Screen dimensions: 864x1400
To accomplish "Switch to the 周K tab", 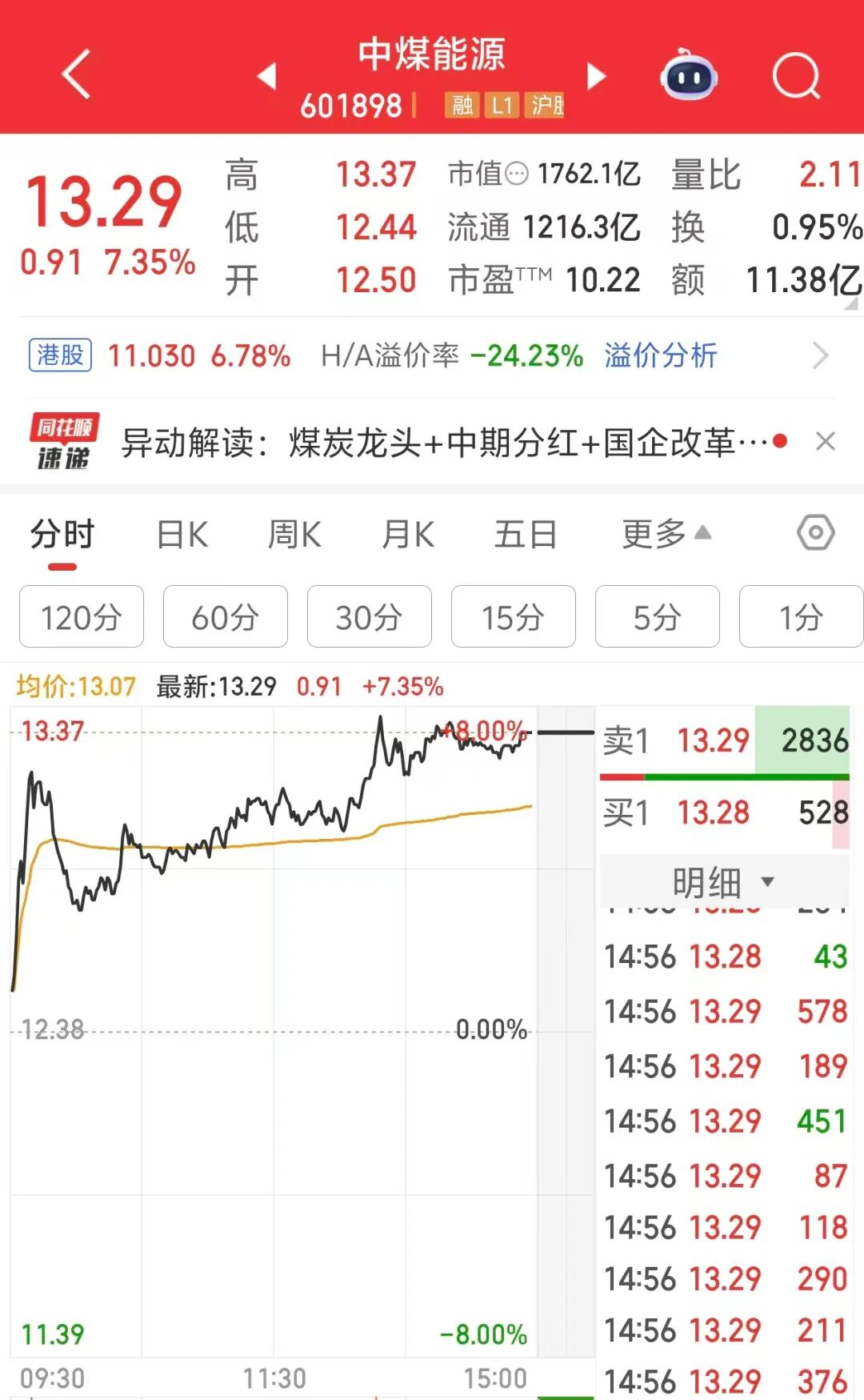I will pyautogui.click(x=294, y=534).
